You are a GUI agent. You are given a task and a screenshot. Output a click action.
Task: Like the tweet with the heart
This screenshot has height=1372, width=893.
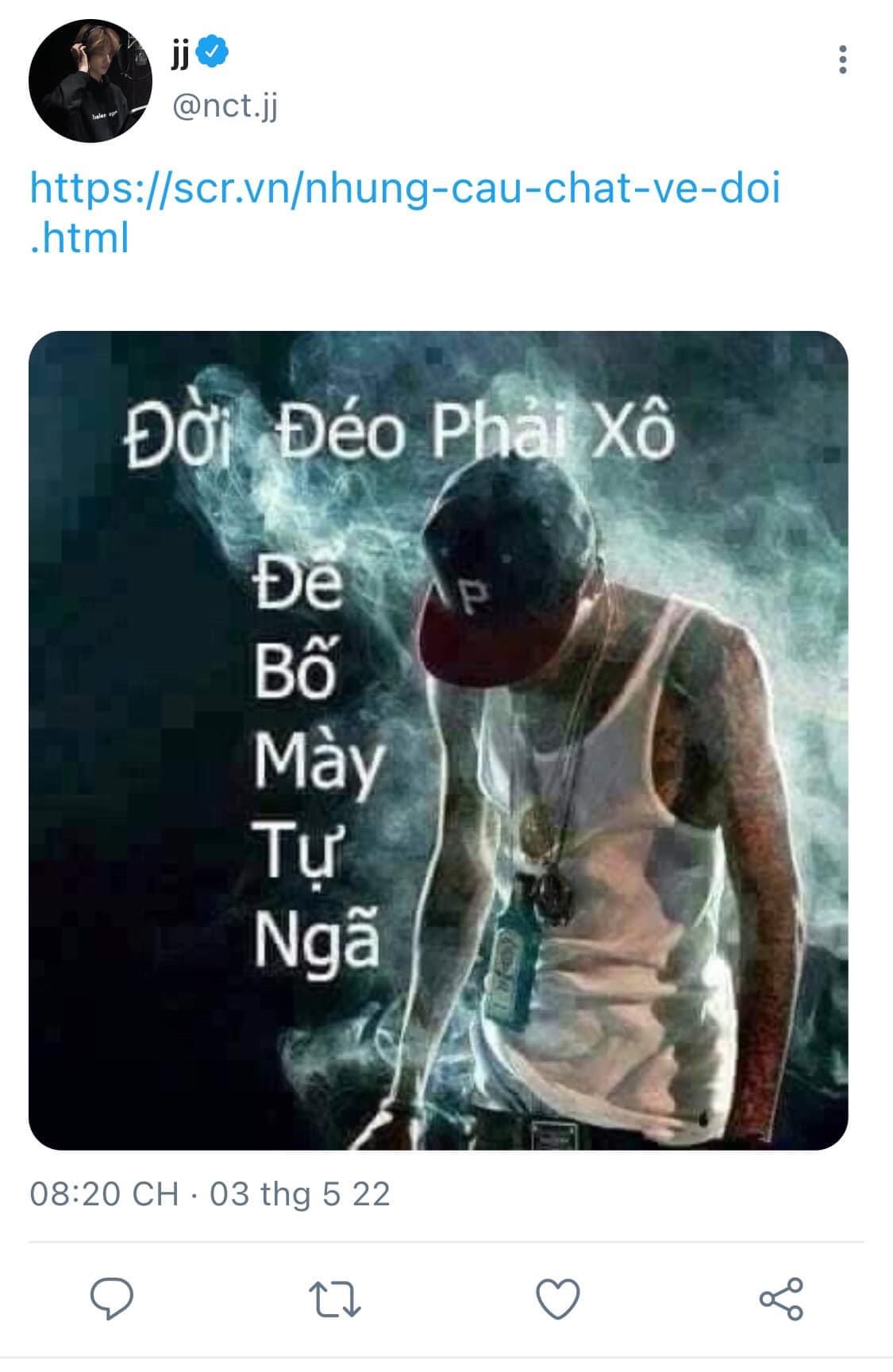tap(558, 1299)
